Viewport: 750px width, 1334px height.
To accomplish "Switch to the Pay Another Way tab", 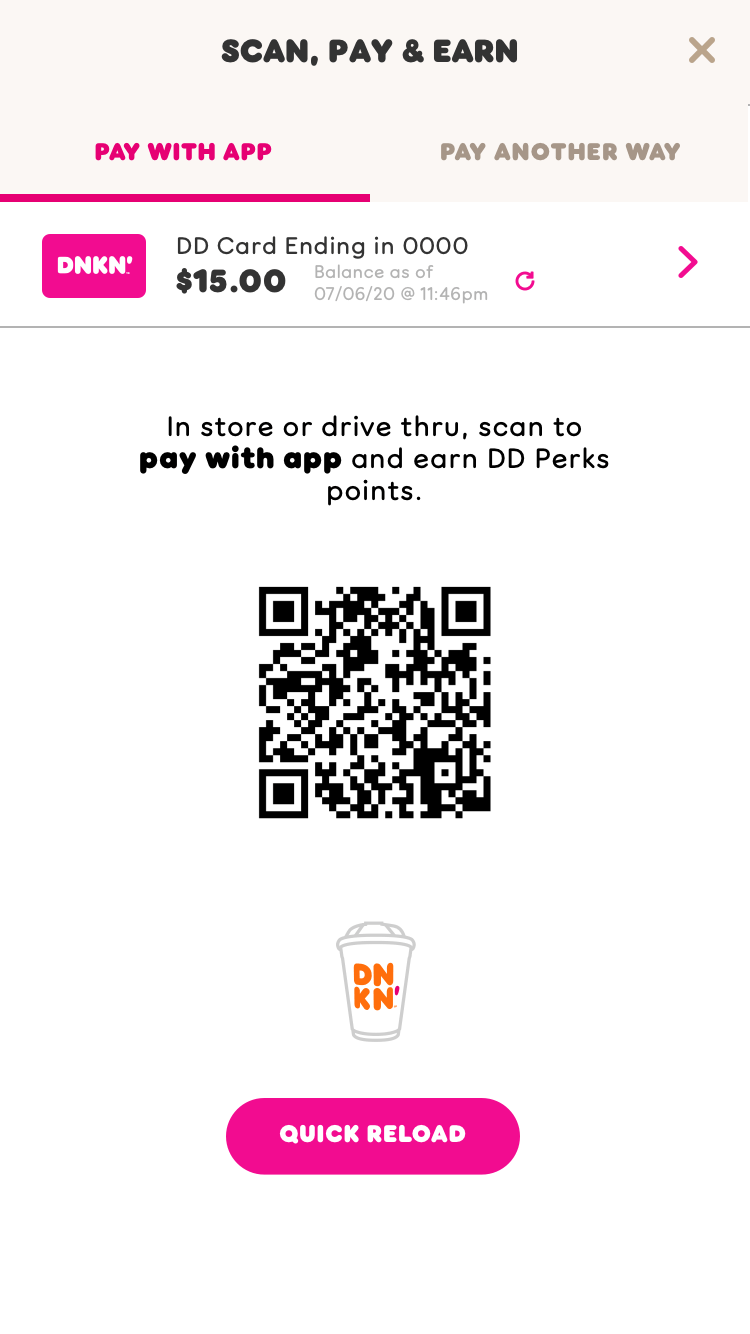I will 559,151.
